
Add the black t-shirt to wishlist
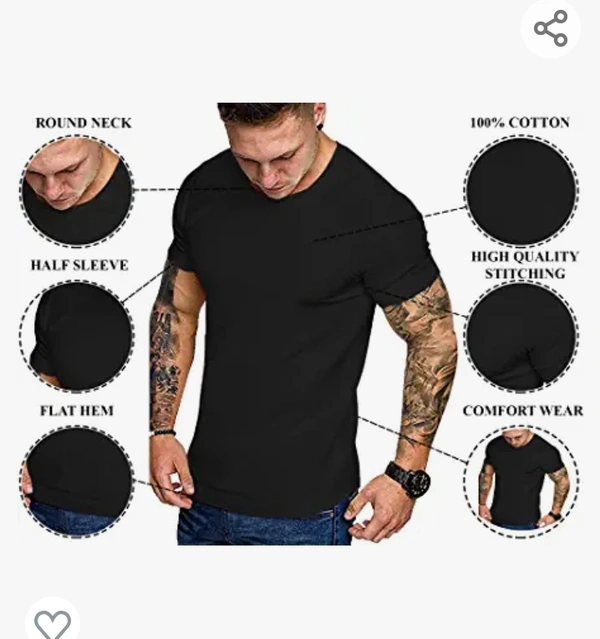tap(52, 622)
